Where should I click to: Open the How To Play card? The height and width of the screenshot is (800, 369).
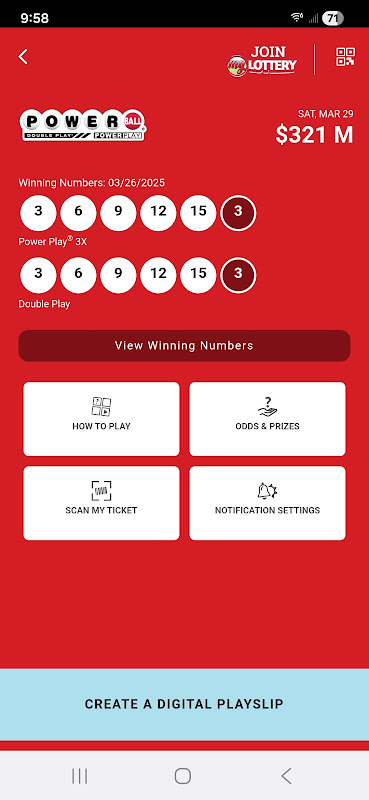(x=101, y=419)
